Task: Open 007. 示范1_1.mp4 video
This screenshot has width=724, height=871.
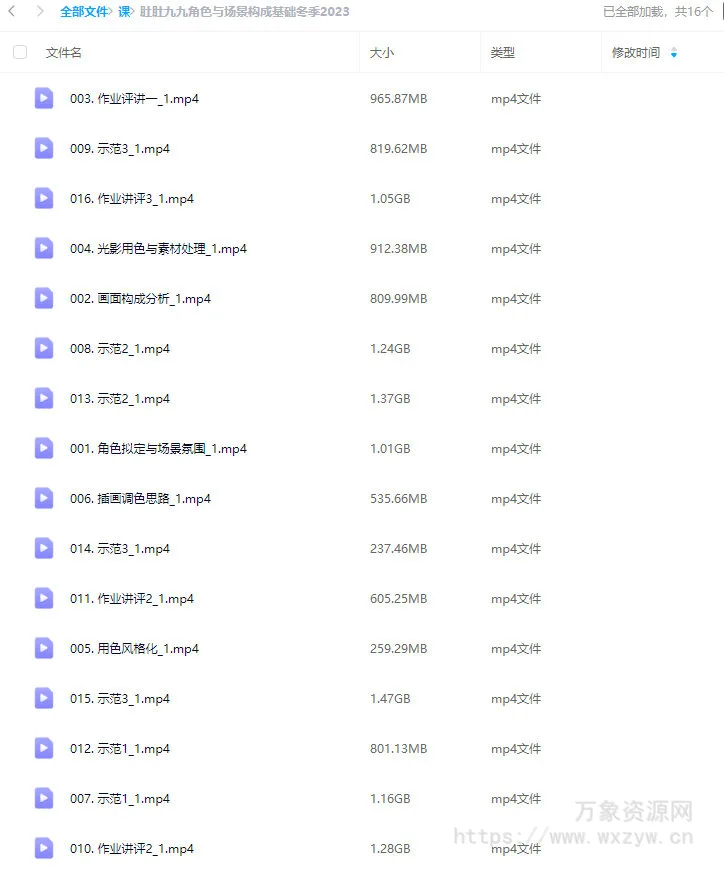Action: (x=119, y=799)
